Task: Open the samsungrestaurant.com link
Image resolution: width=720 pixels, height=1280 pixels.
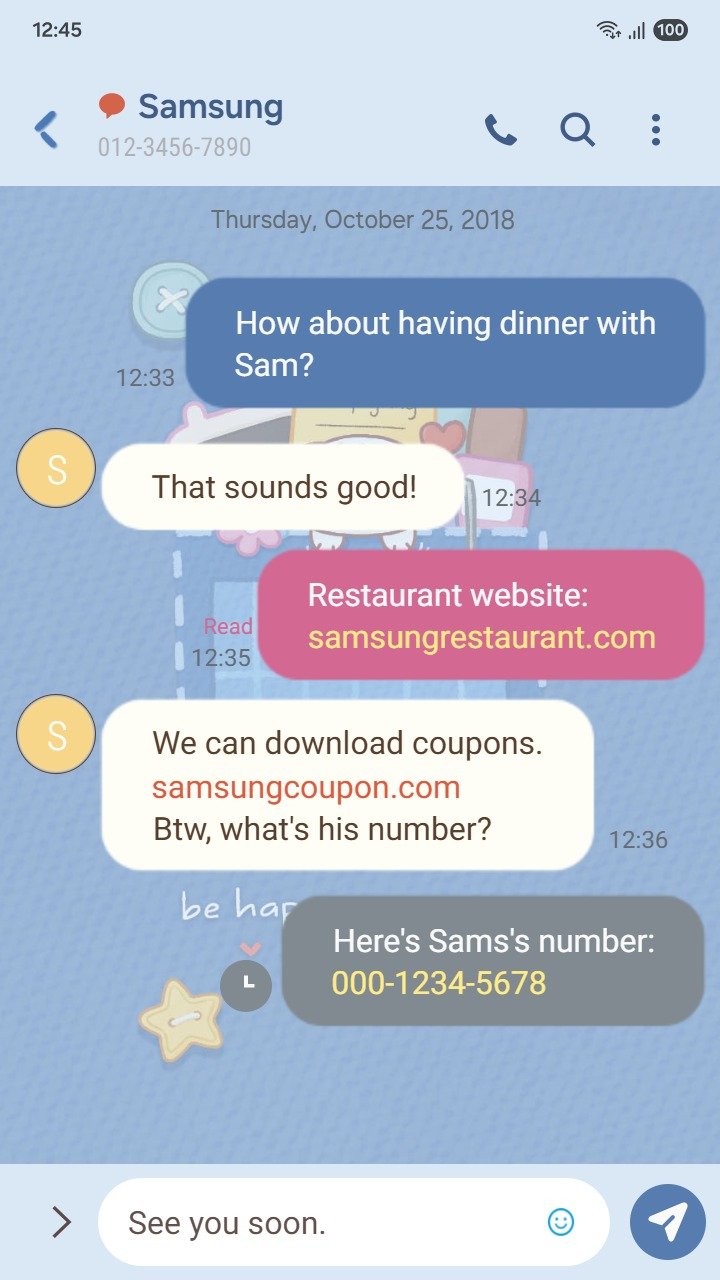Action: [481, 637]
